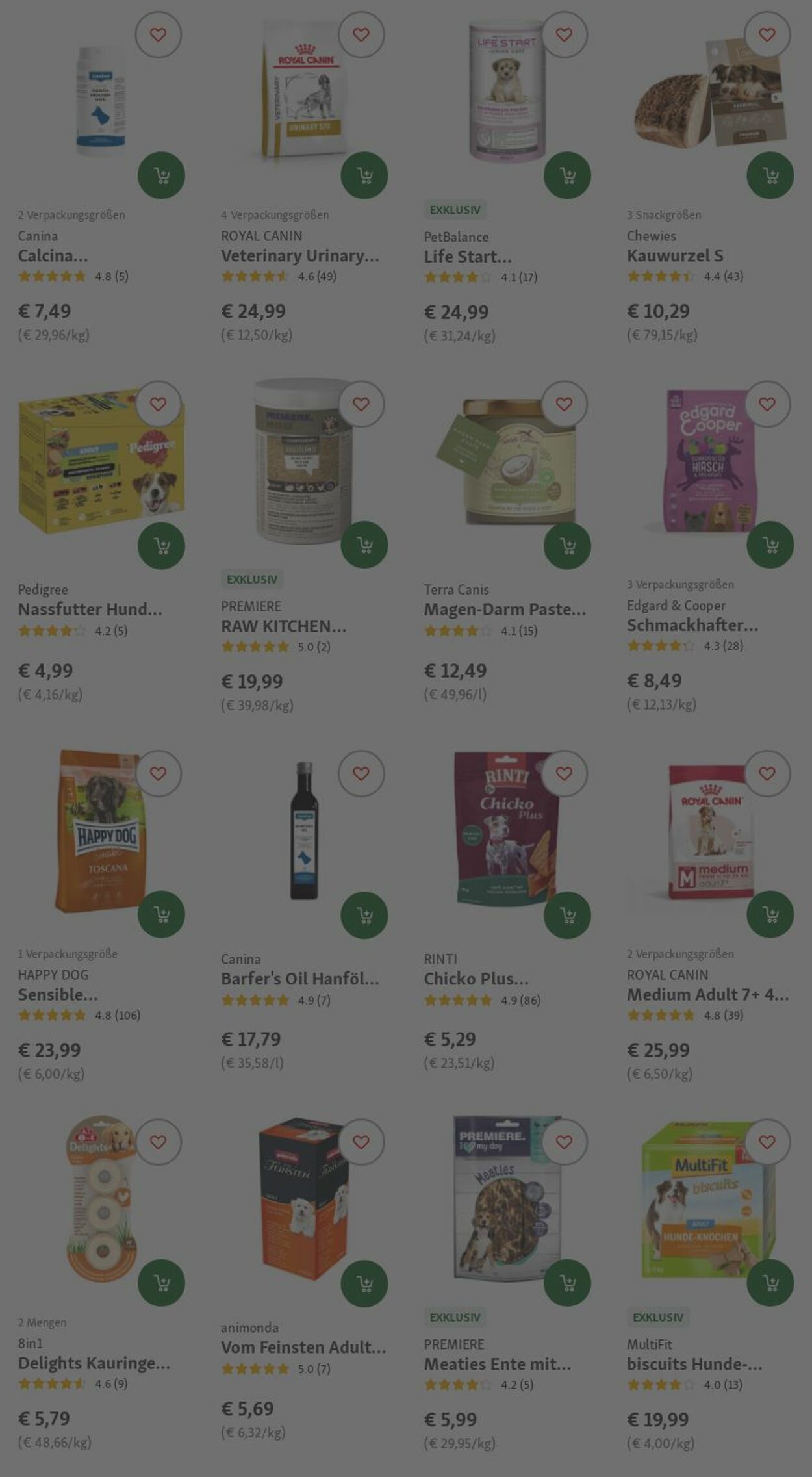
Task: Open MultiFit biscuits Hunde product card
Action: tap(694, 1364)
